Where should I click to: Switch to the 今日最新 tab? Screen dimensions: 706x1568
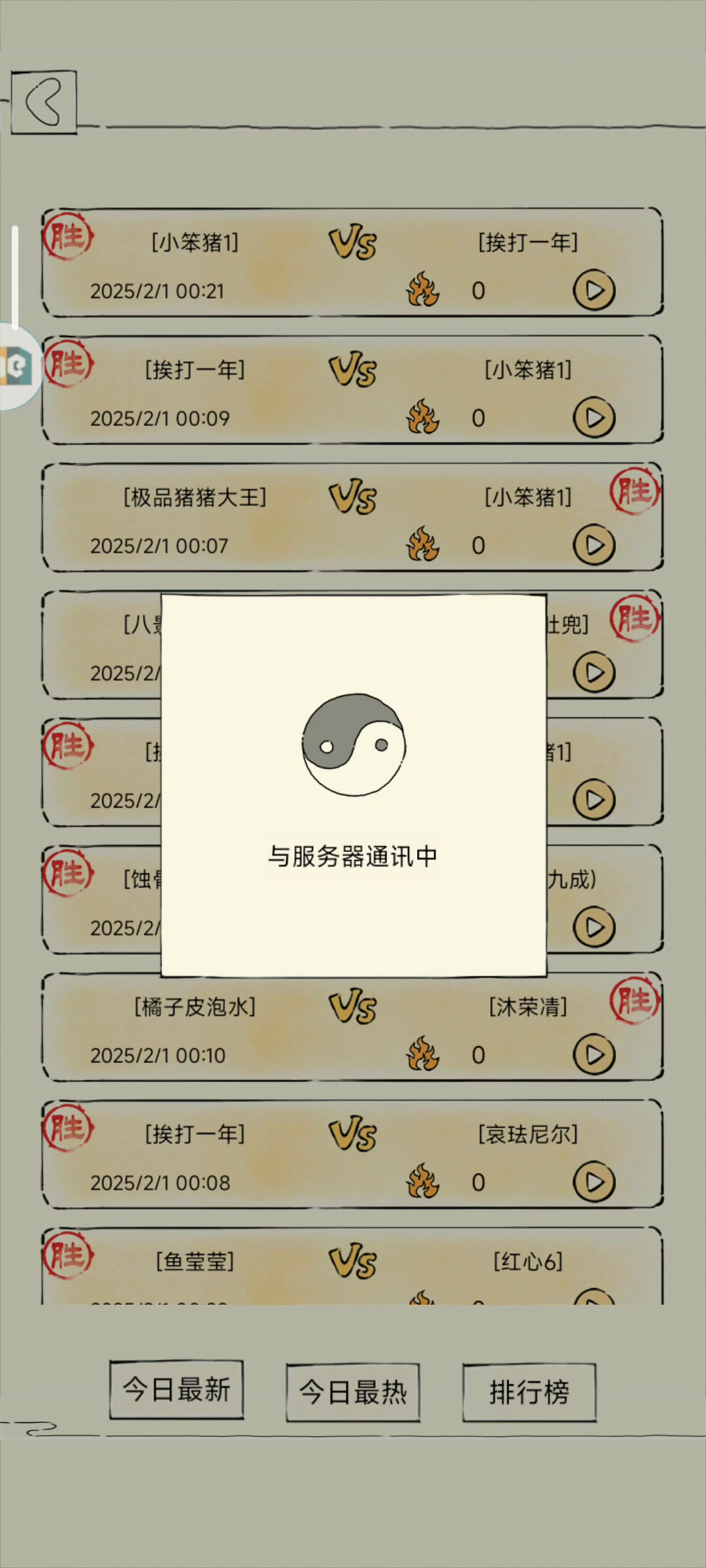176,1390
